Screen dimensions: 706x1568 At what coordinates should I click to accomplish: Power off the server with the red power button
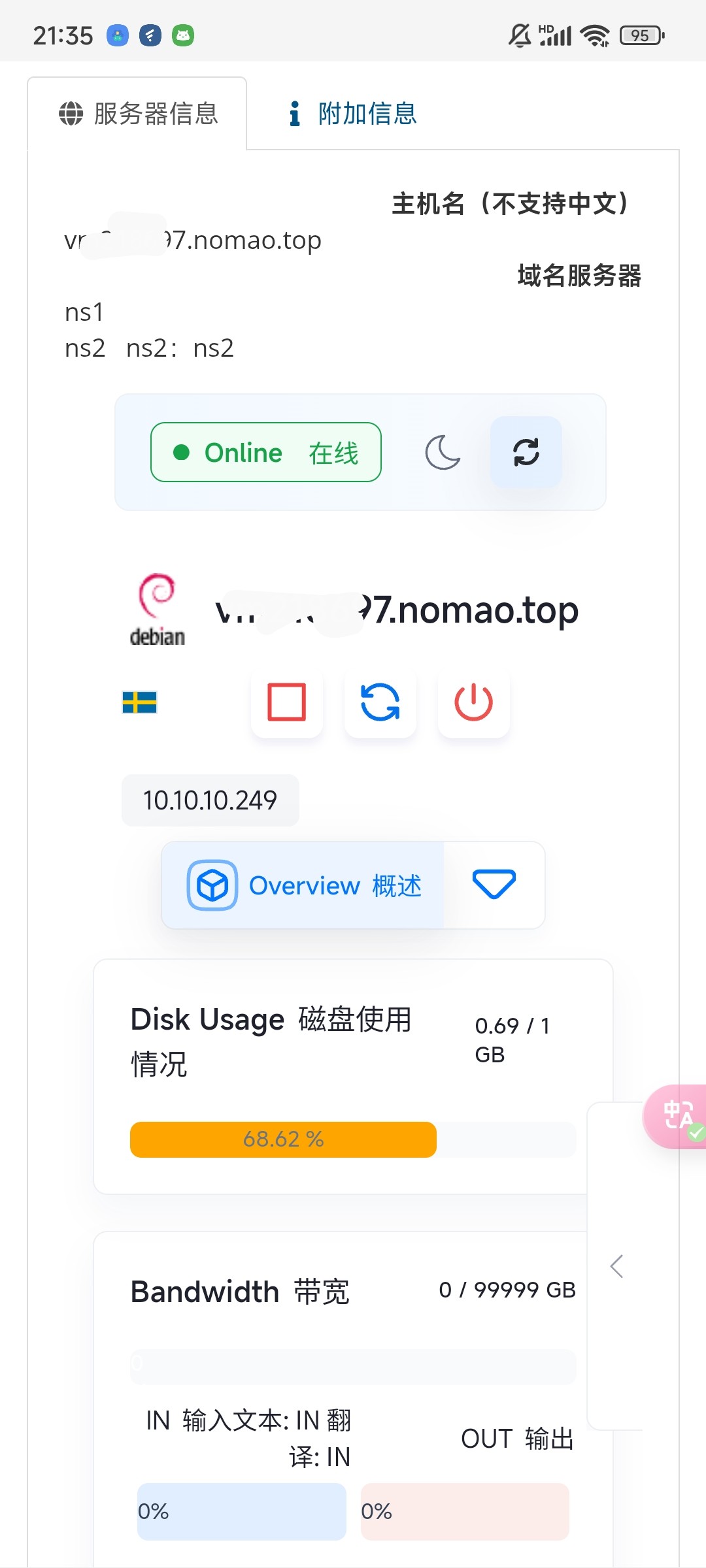tap(474, 702)
